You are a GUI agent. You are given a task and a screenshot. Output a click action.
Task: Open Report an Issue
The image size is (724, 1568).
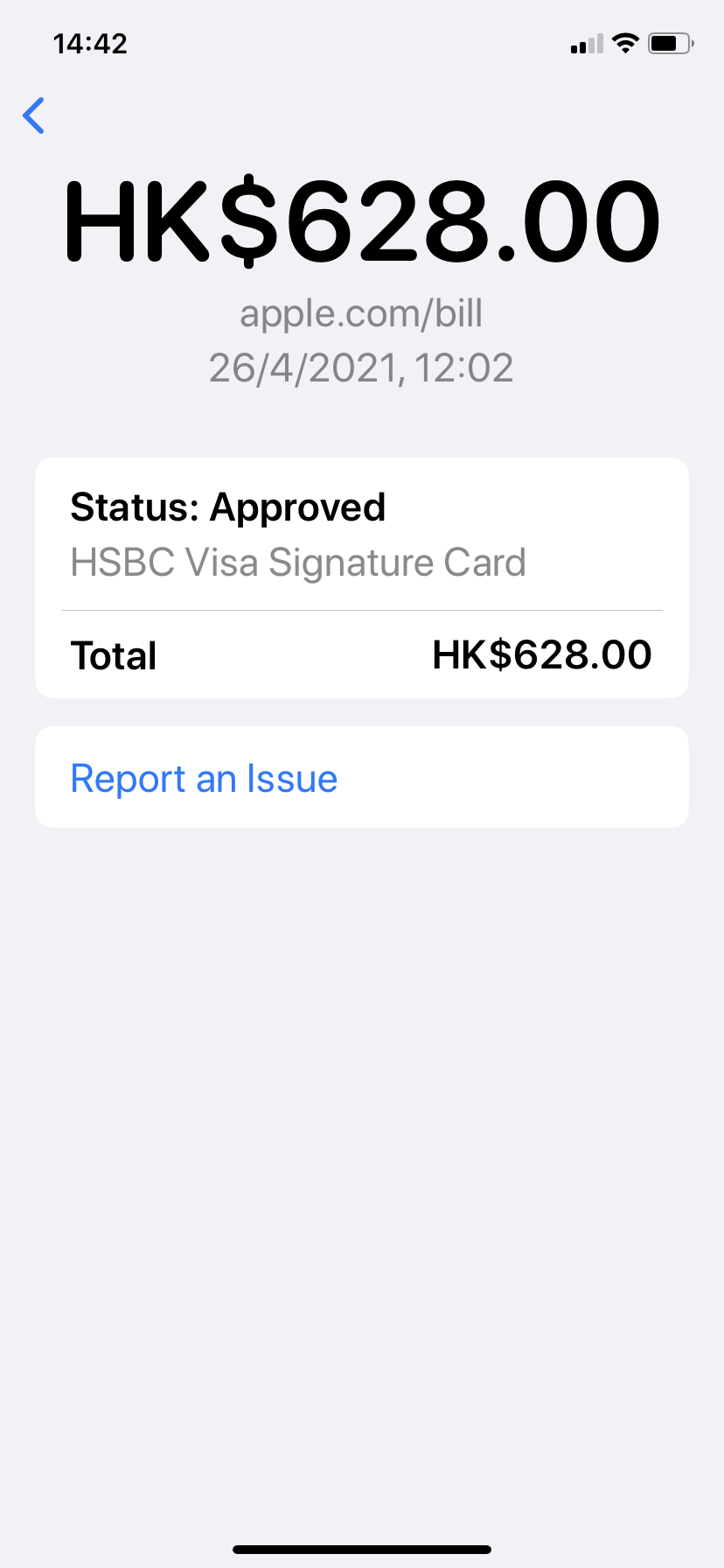coord(362,777)
